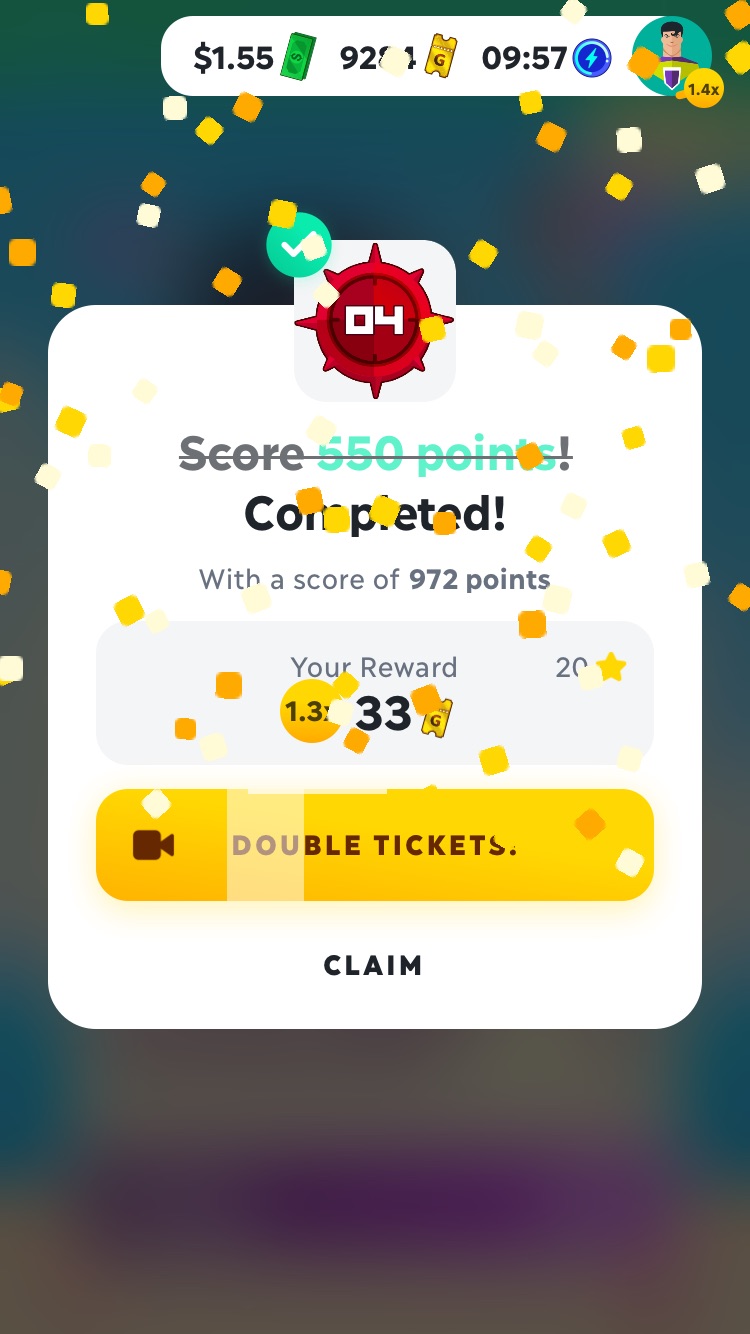This screenshot has width=750, height=1334.
Task: Open the profile avatar with 1.4x badge
Action: (671, 57)
